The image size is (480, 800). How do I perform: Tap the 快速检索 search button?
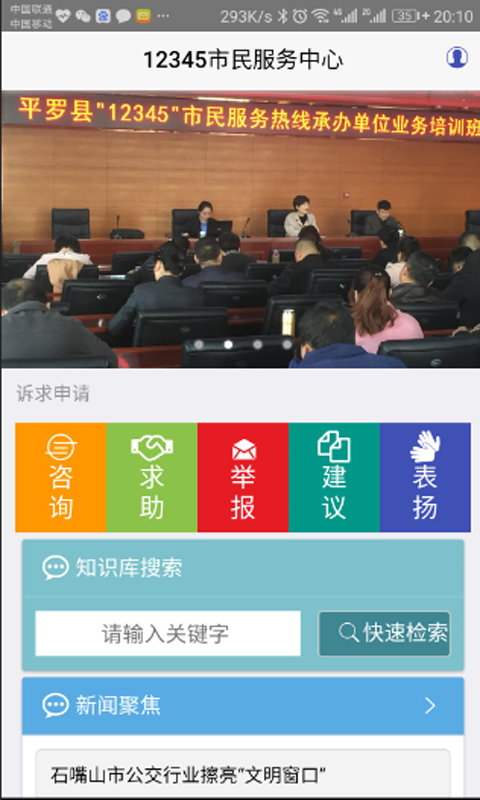click(385, 633)
